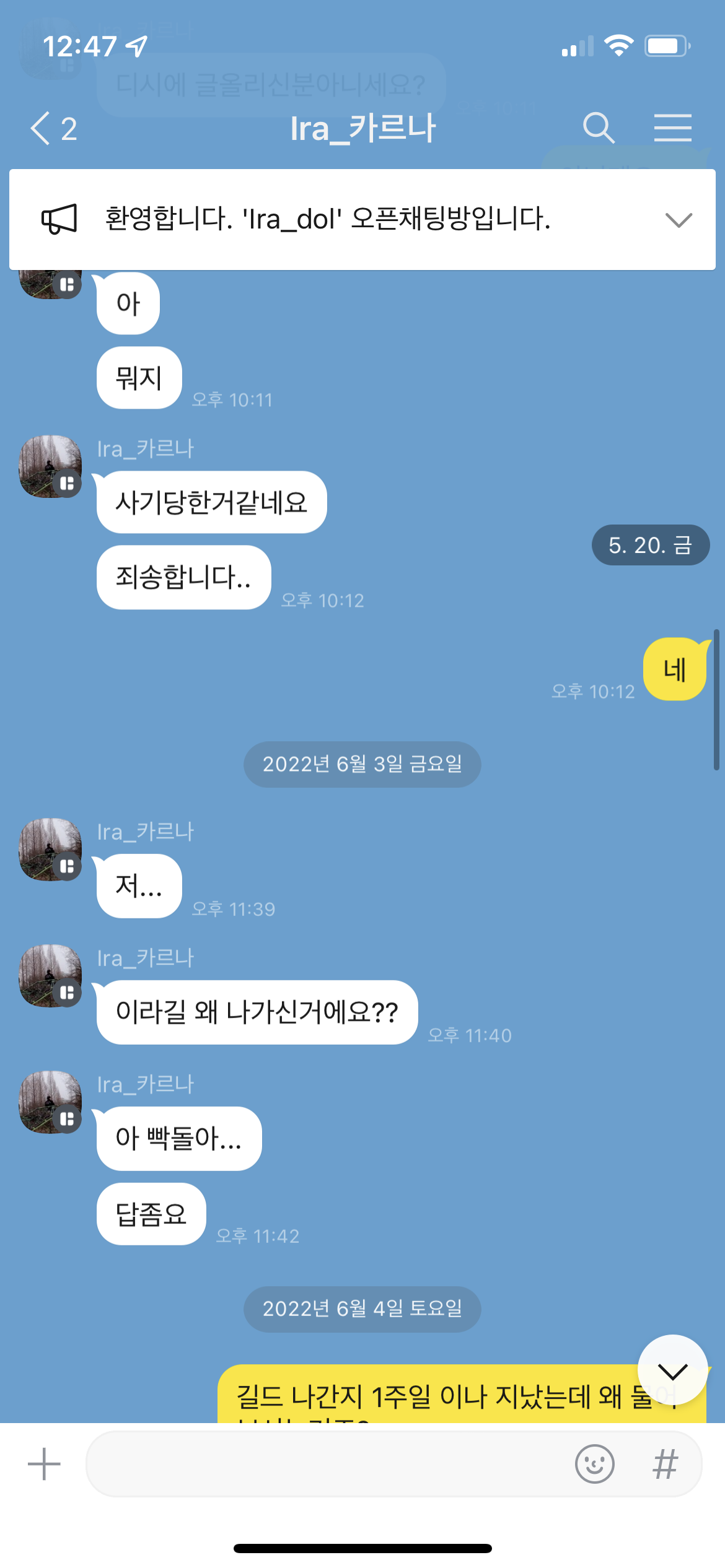Viewport: 725px width, 1568px height.
Task: Open the plus attachment menu
Action: 44,1464
